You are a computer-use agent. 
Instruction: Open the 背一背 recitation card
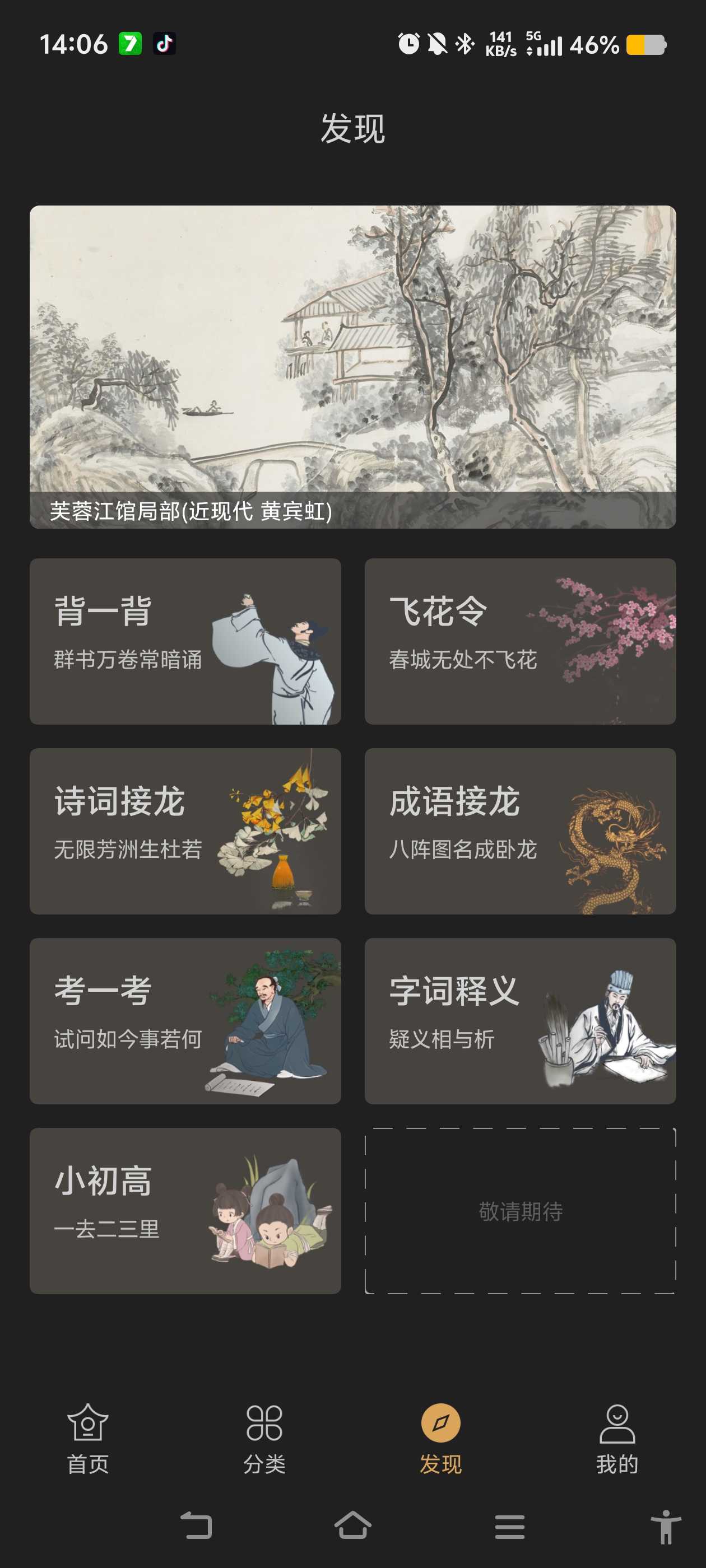click(x=185, y=641)
